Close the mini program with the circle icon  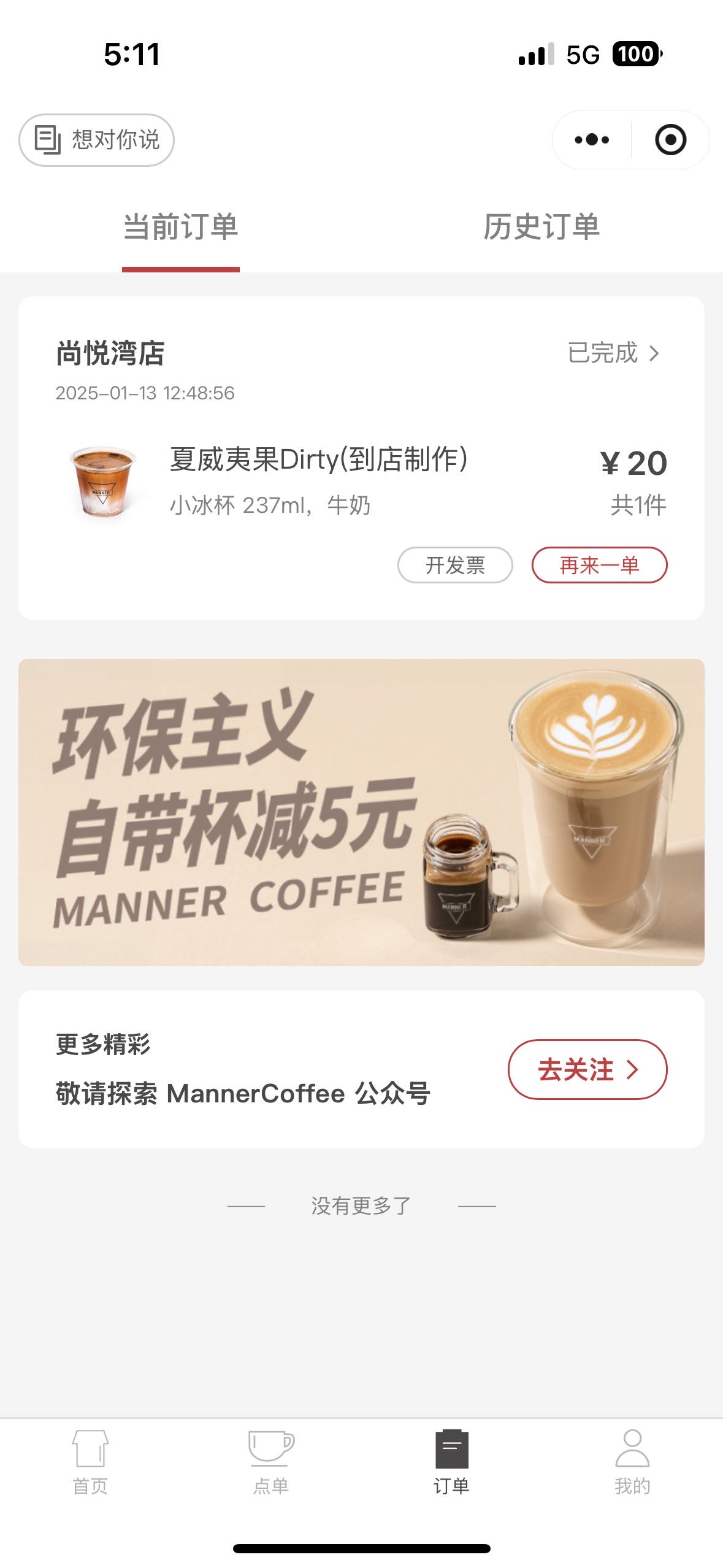click(670, 140)
